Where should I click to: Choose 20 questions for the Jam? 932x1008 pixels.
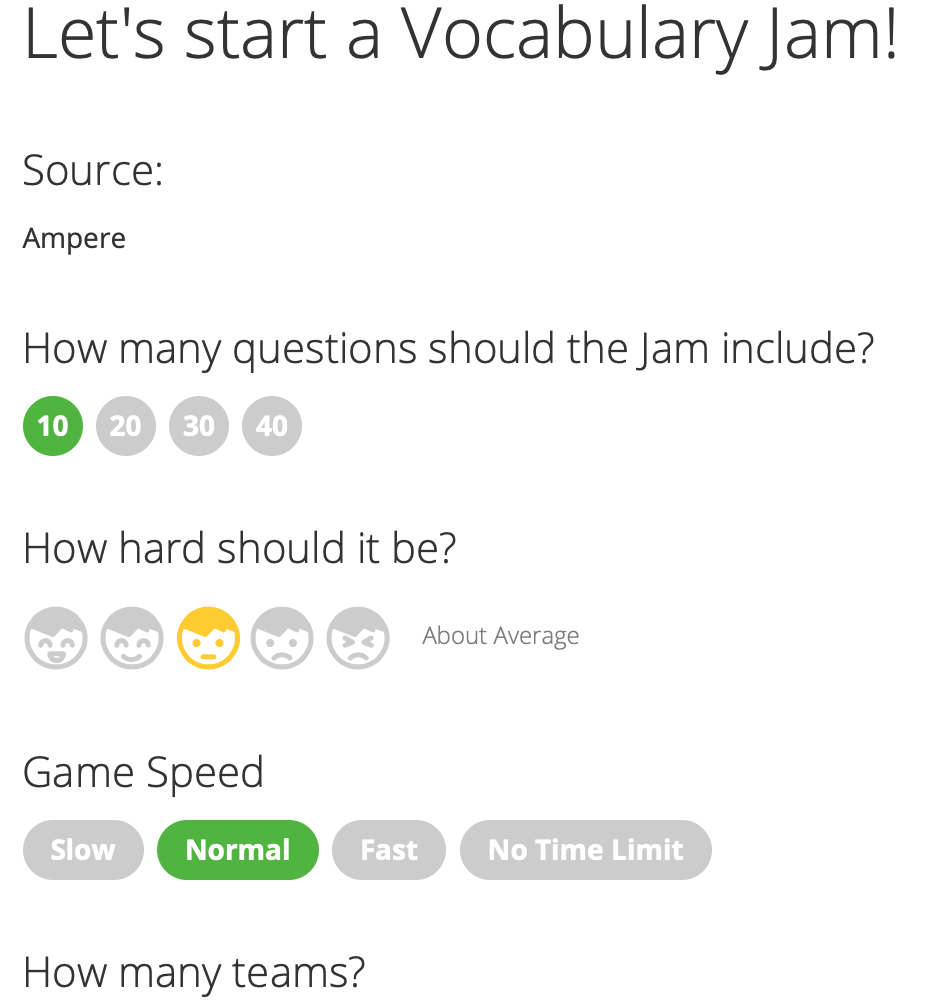[126, 426]
